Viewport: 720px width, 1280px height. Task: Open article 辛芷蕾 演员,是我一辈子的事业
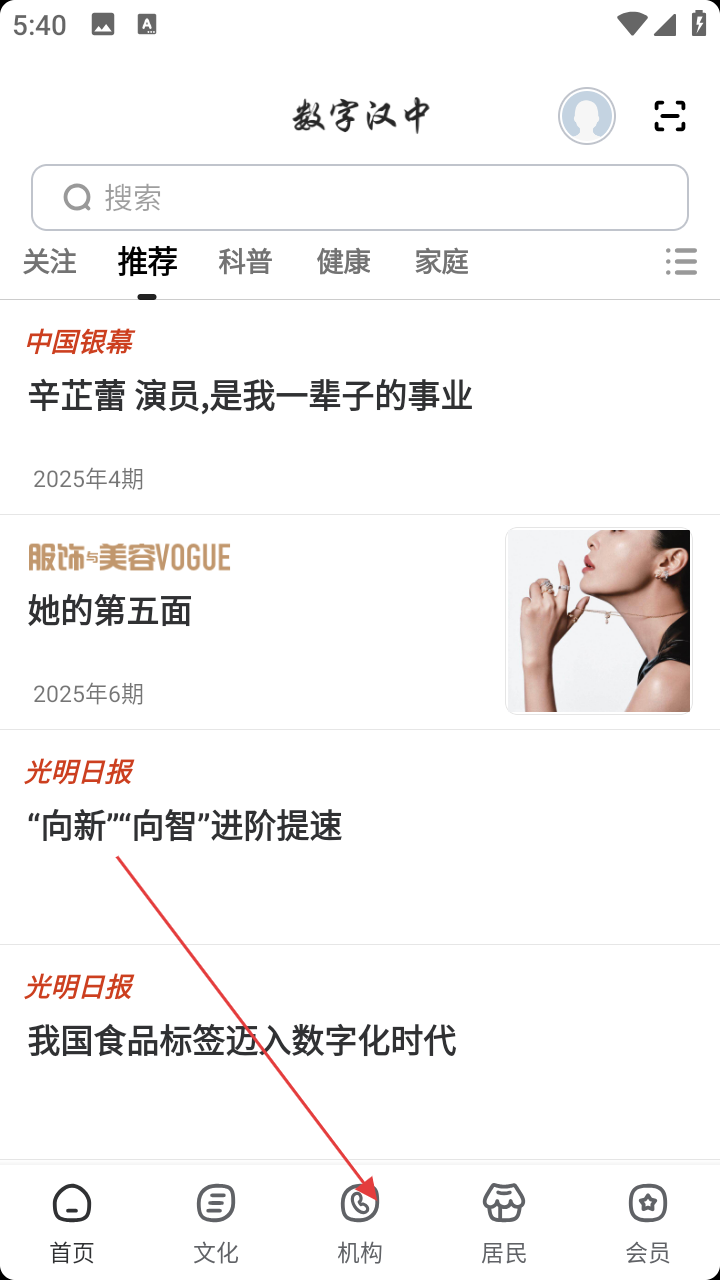click(250, 397)
